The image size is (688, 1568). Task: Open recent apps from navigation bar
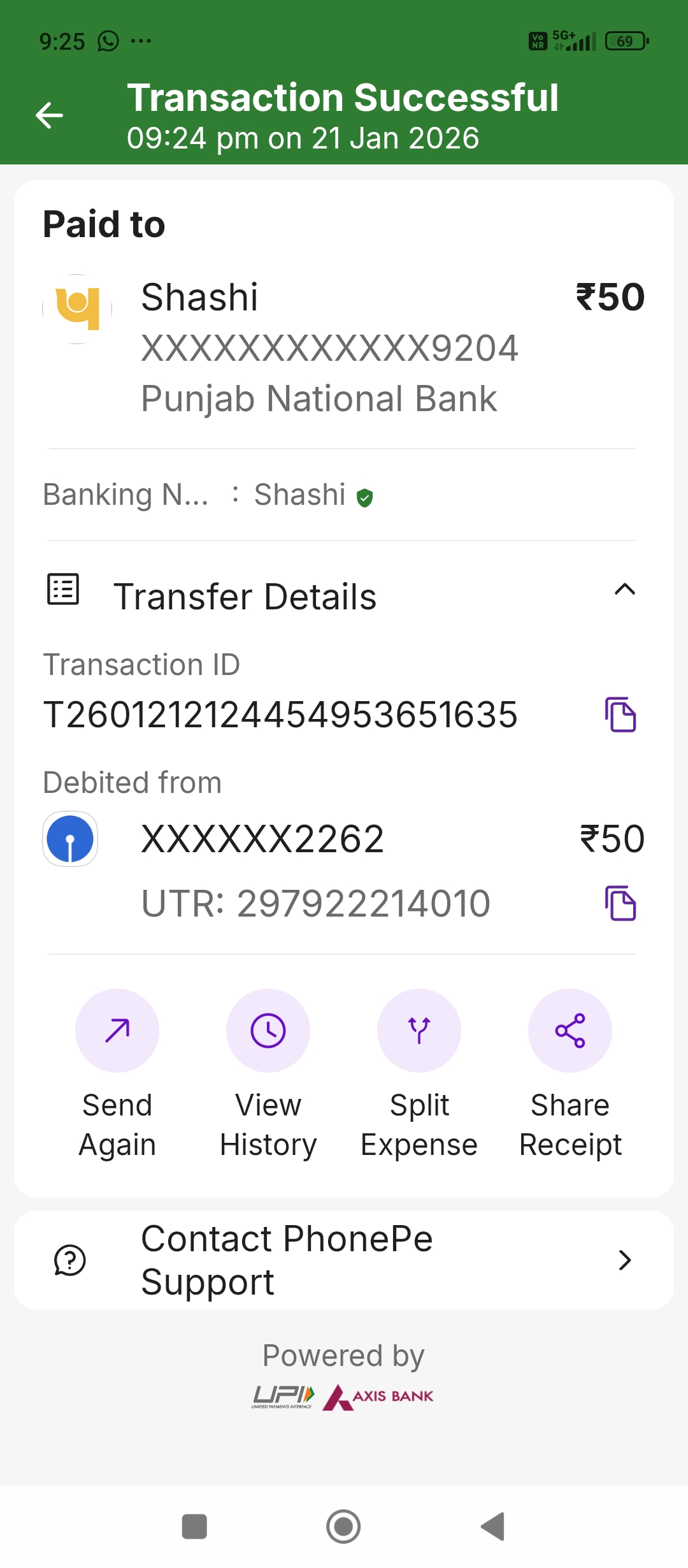click(194, 1527)
